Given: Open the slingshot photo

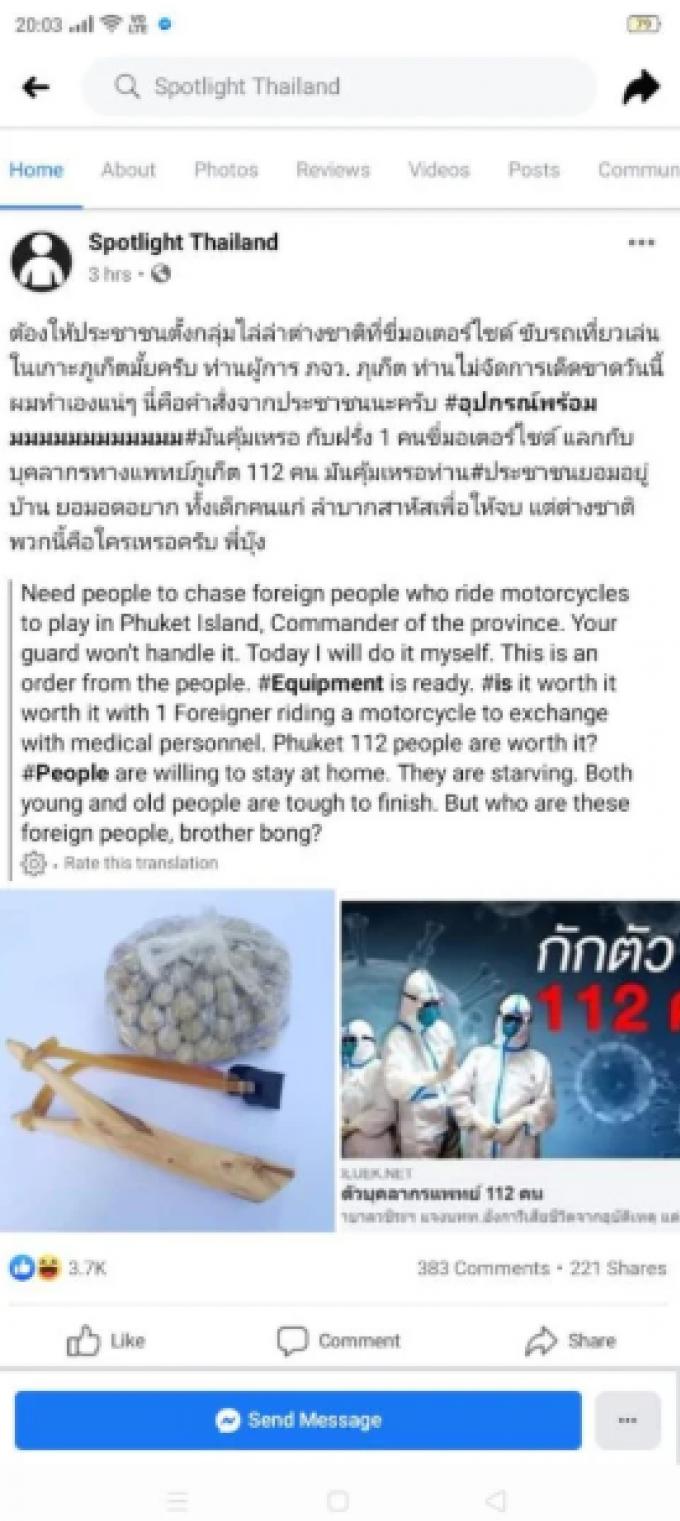Looking at the screenshot, I should pos(167,1060).
